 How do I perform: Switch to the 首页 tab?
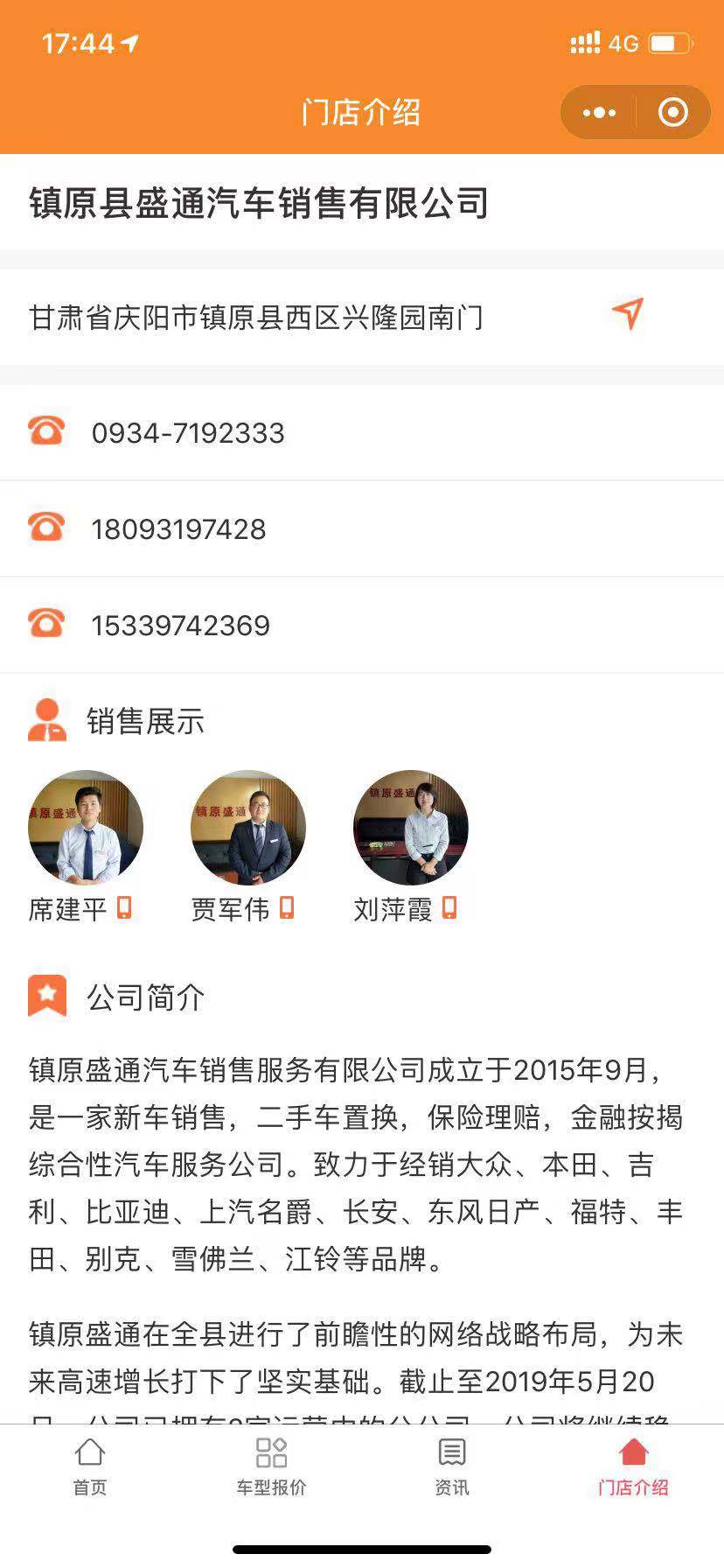pos(90,1466)
